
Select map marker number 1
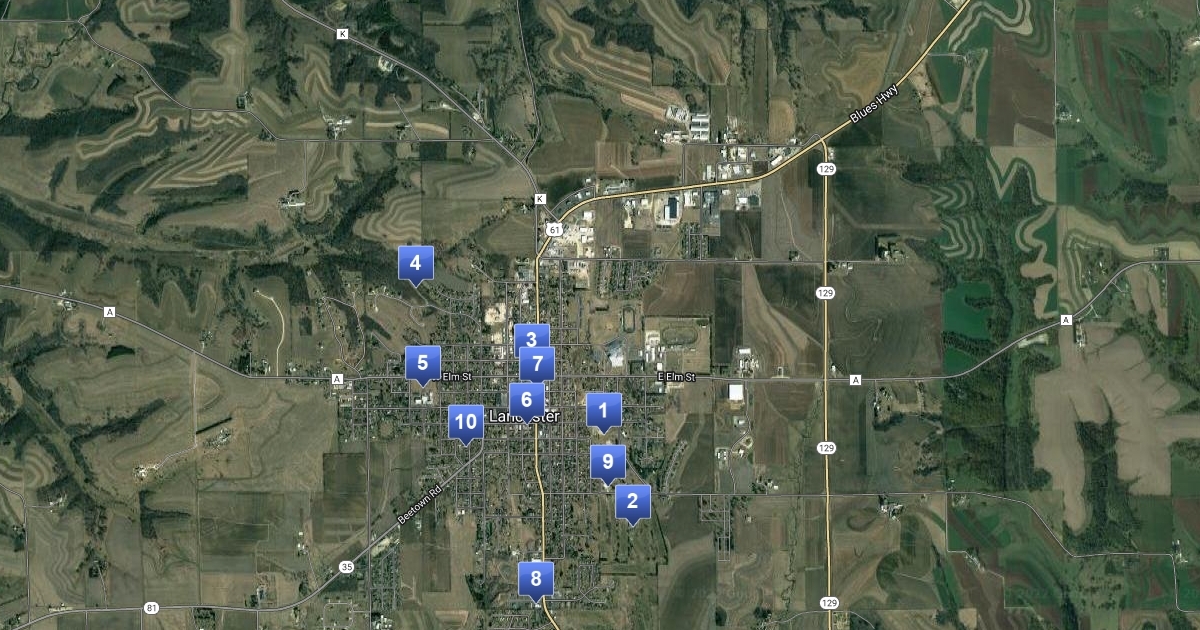[603, 410]
